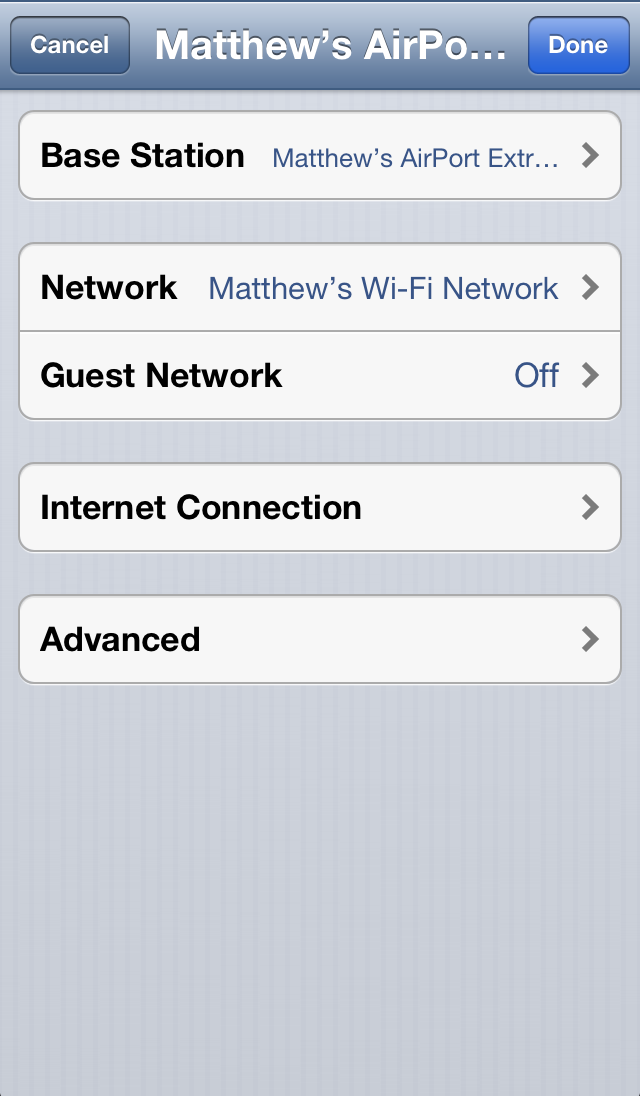Open Internet Connection settings
Image resolution: width=640 pixels, height=1096 pixels.
tap(320, 508)
